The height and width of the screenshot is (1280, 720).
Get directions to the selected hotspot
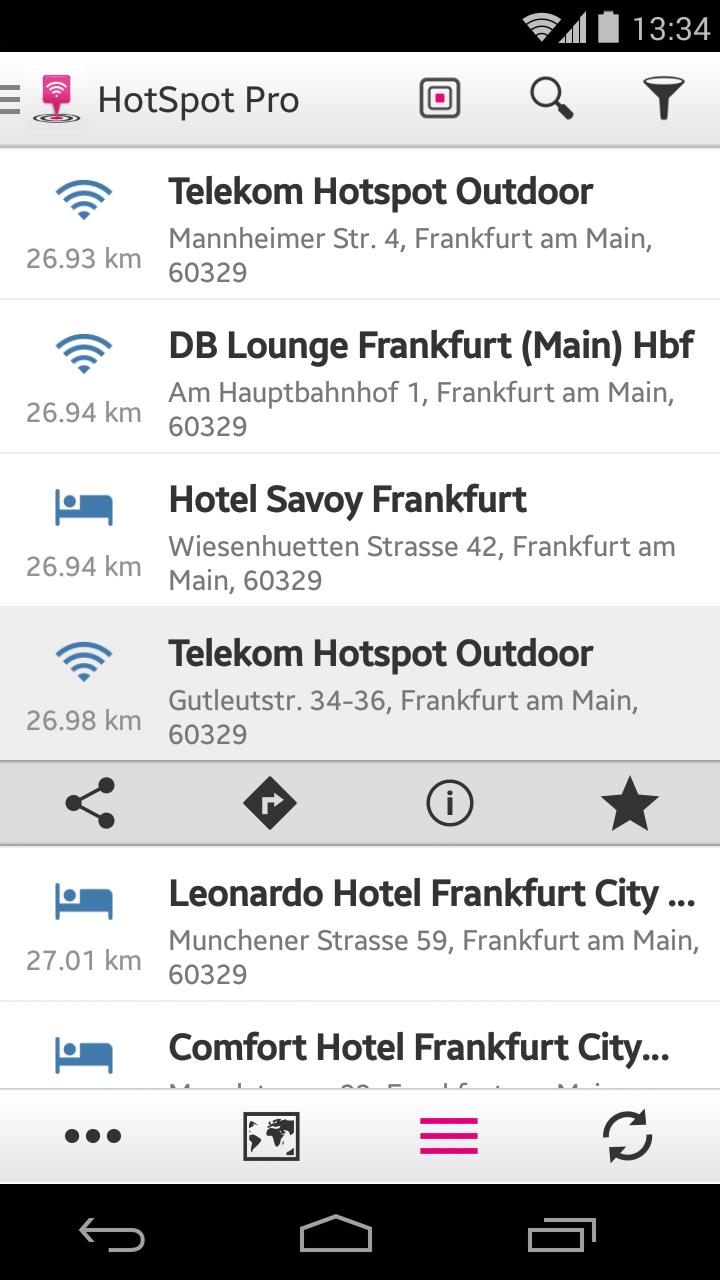270,802
